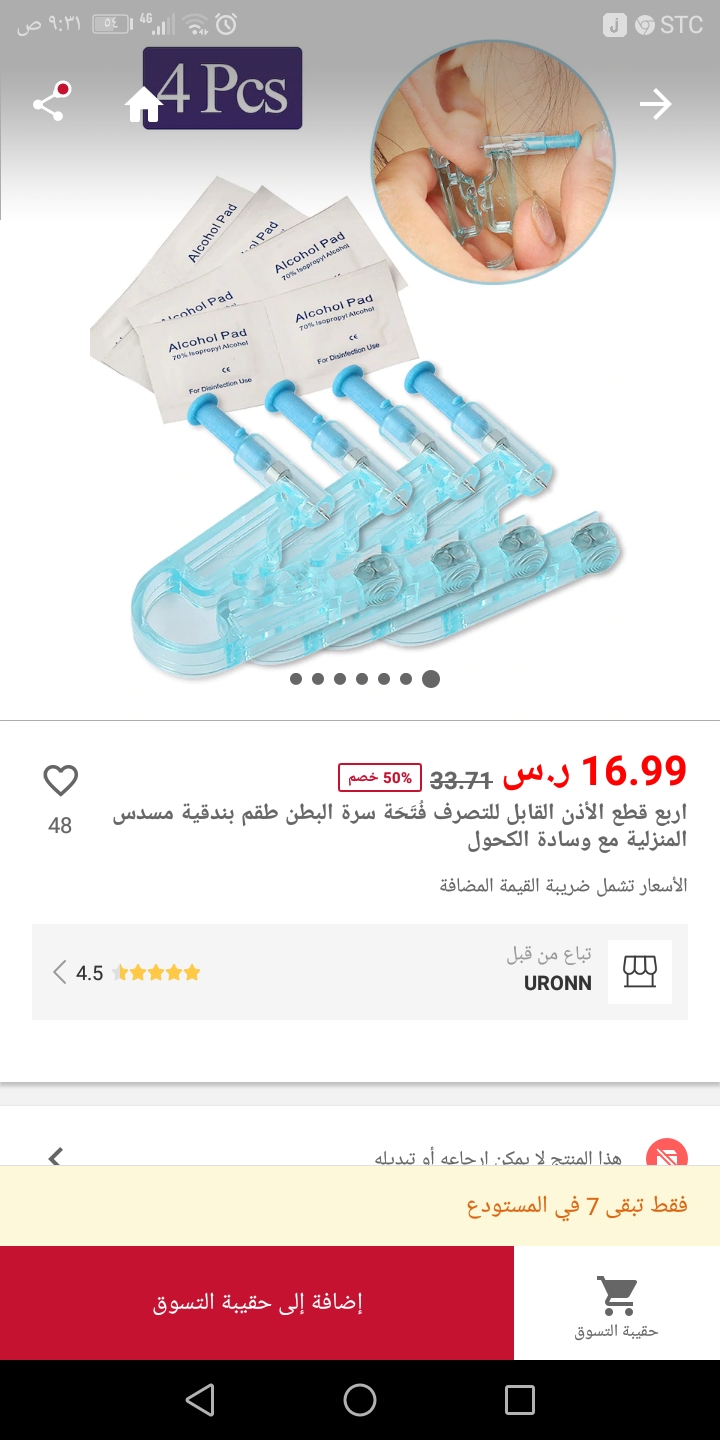Go to the home page
The width and height of the screenshot is (720, 1440).
tap(143, 104)
